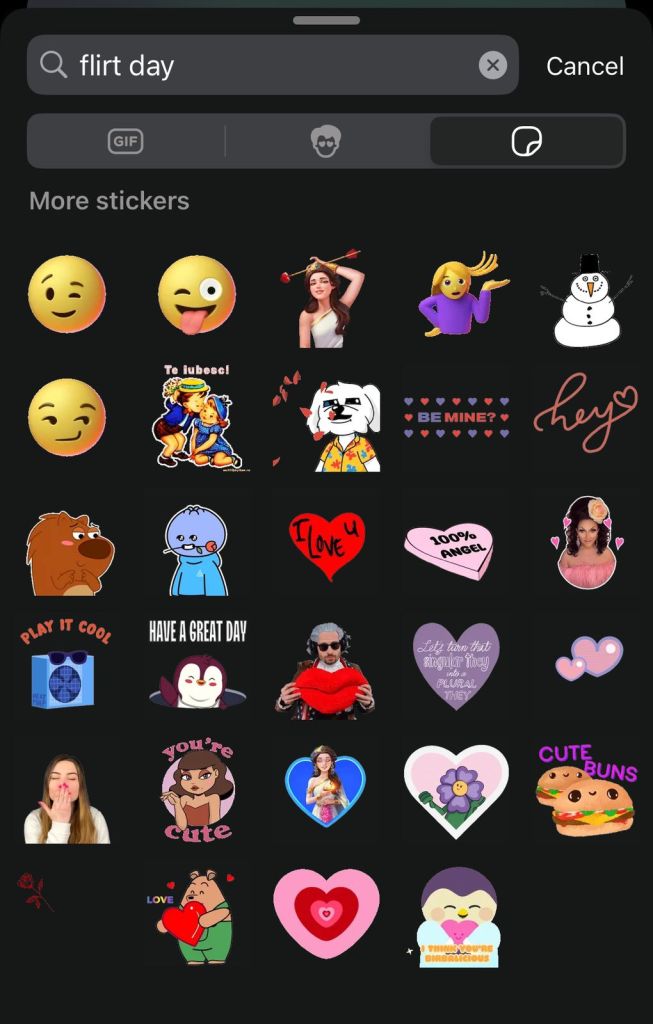Screen dimensions: 653x1024
Task: Choose the pink 'hey' script sticker
Action: point(585,413)
